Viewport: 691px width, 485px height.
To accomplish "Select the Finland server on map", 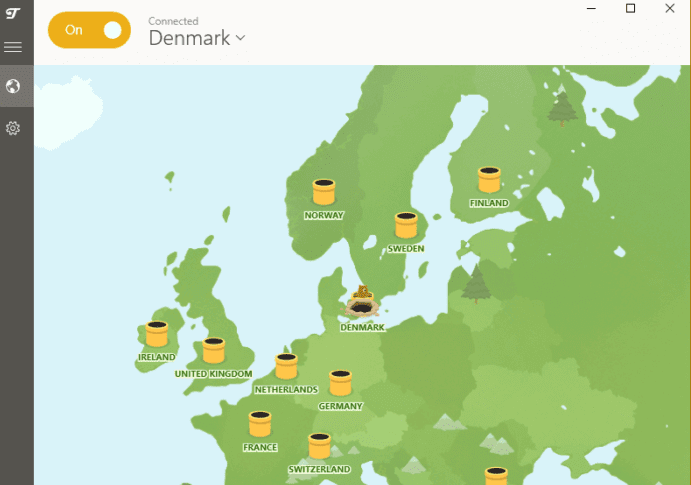I will [489, 180].
